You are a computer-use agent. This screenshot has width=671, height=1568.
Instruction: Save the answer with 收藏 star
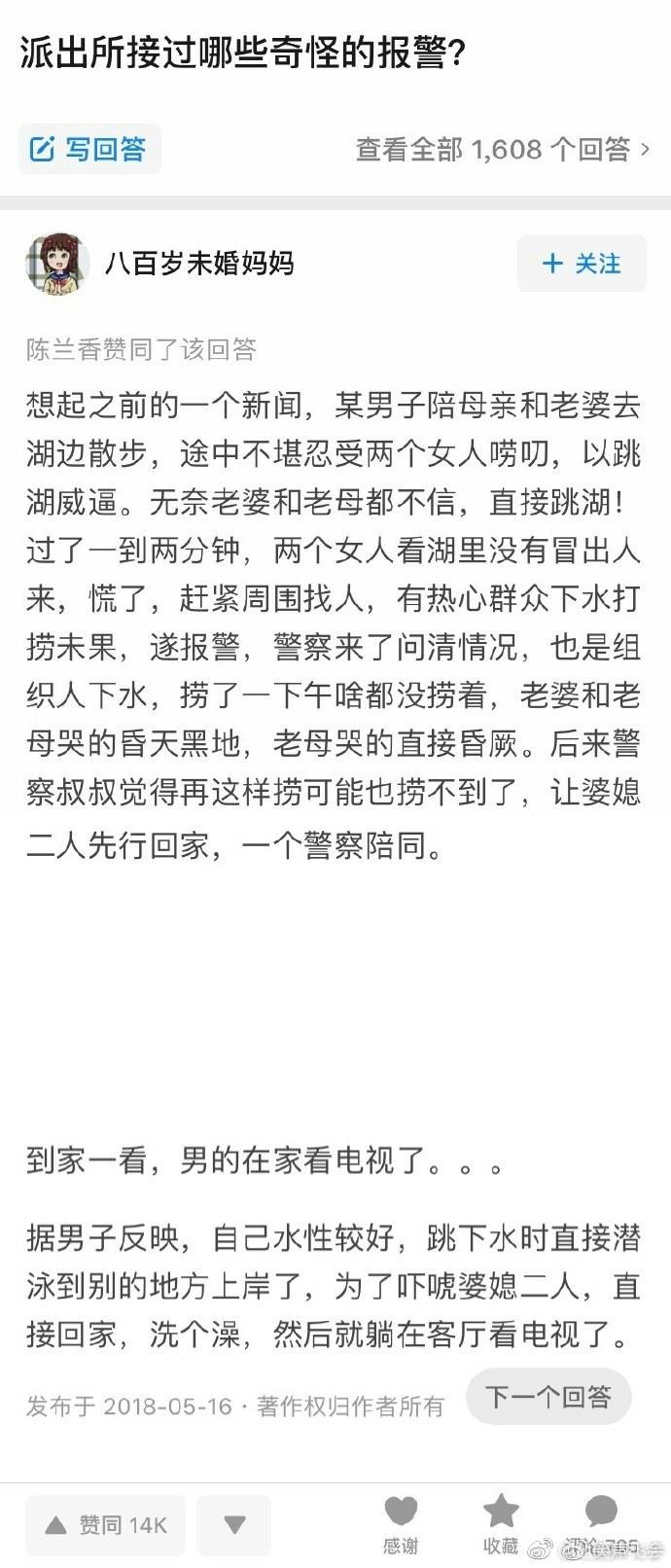tap(501, 1522)
